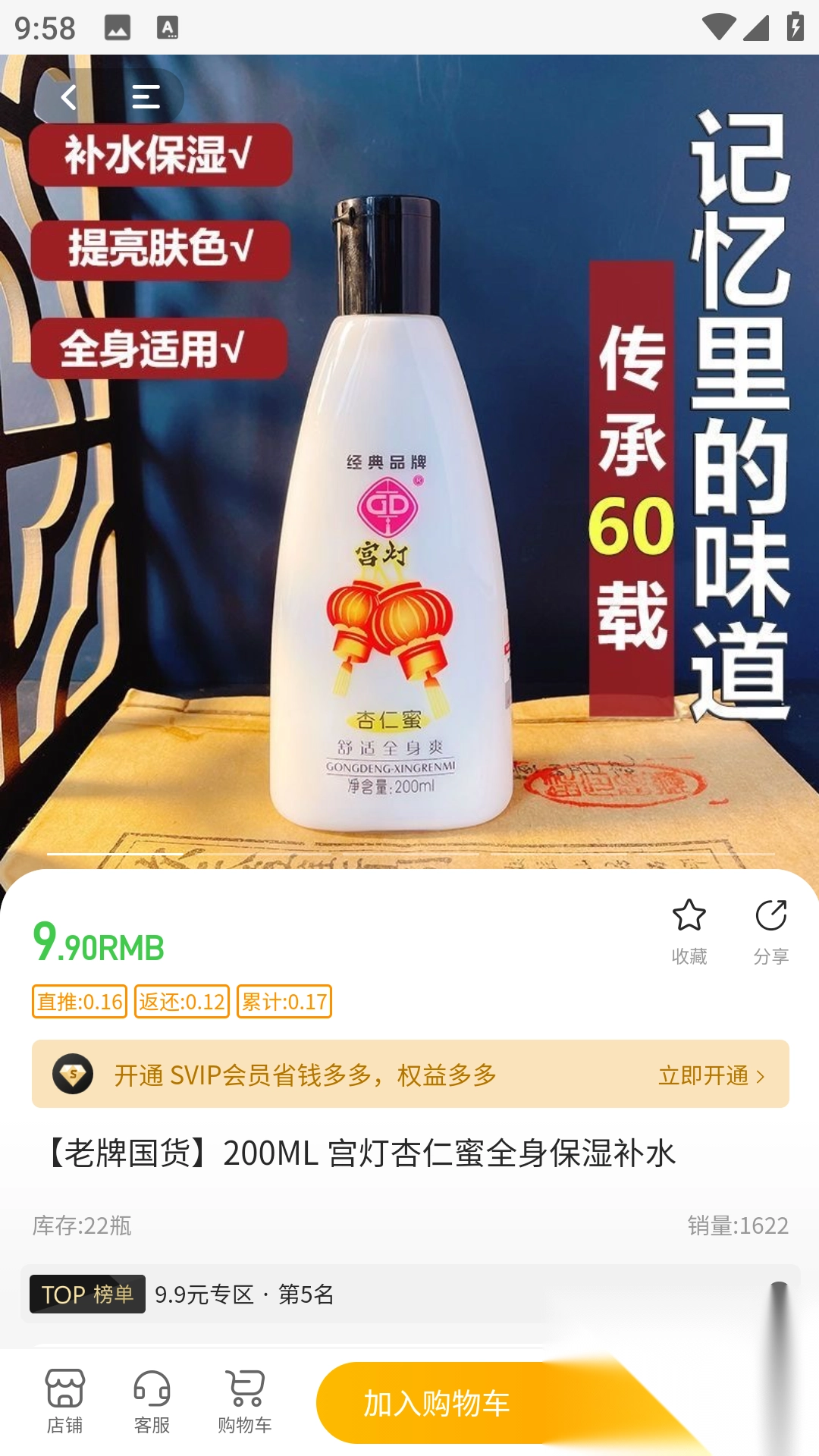Add this product to favorites (收藏)
The height and width of the screenshot is (1456, 819).
click(689, 931)
